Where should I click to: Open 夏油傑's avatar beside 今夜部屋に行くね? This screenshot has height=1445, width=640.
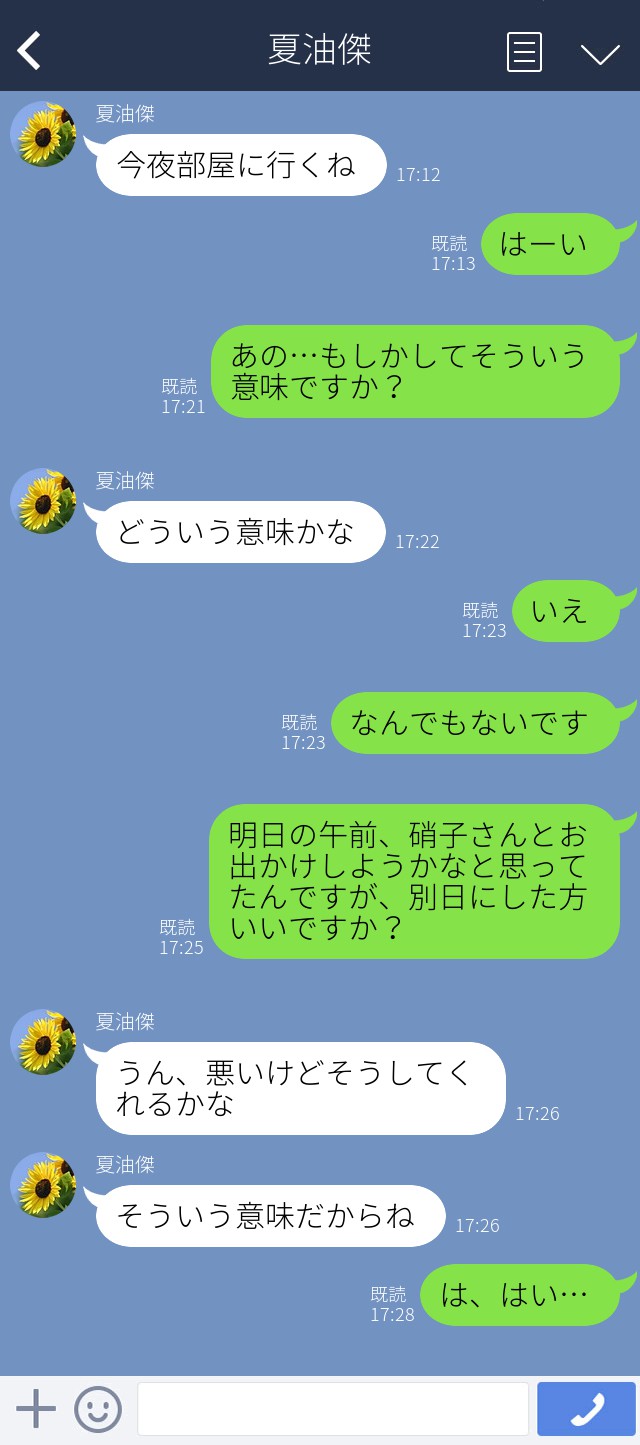43,134
